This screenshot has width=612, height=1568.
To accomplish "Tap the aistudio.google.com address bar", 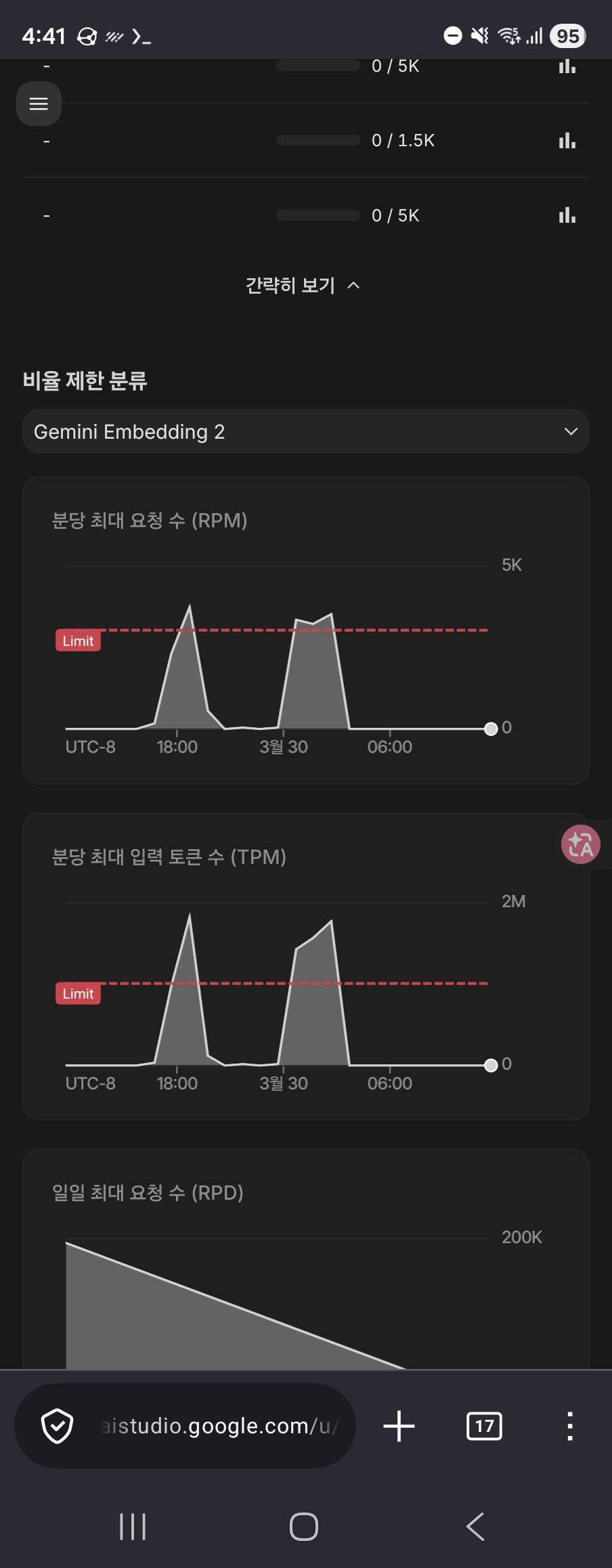I will [x=220, y=1426].
